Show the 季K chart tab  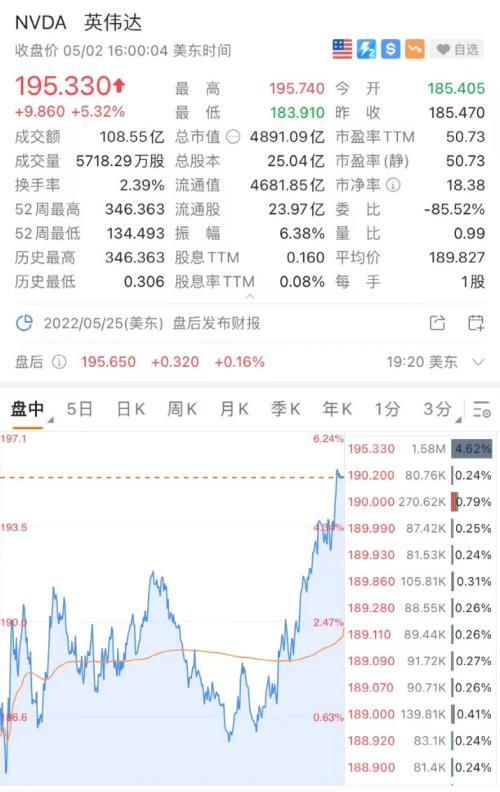(x=285, y=409)
